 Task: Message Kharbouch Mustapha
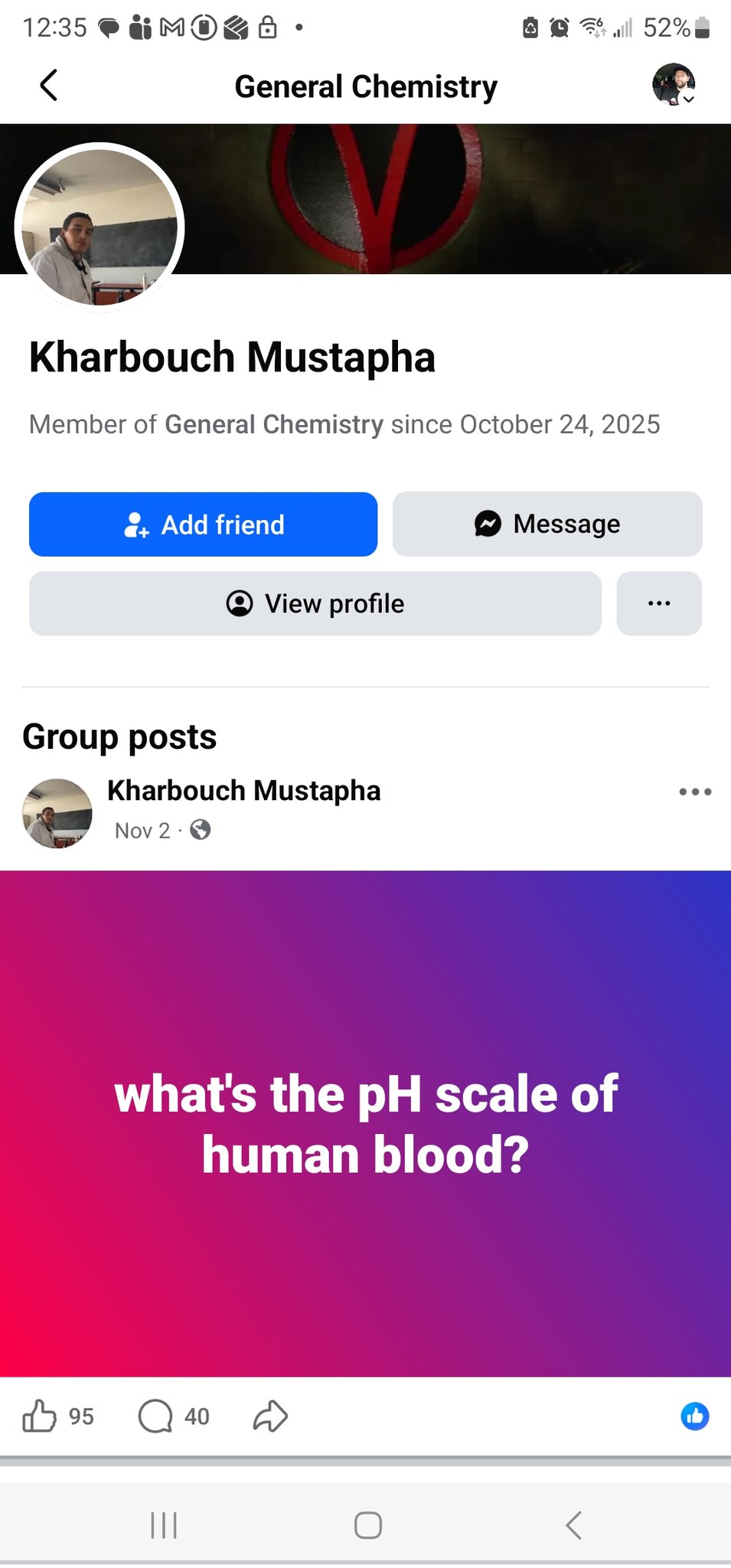pos(547,524)
